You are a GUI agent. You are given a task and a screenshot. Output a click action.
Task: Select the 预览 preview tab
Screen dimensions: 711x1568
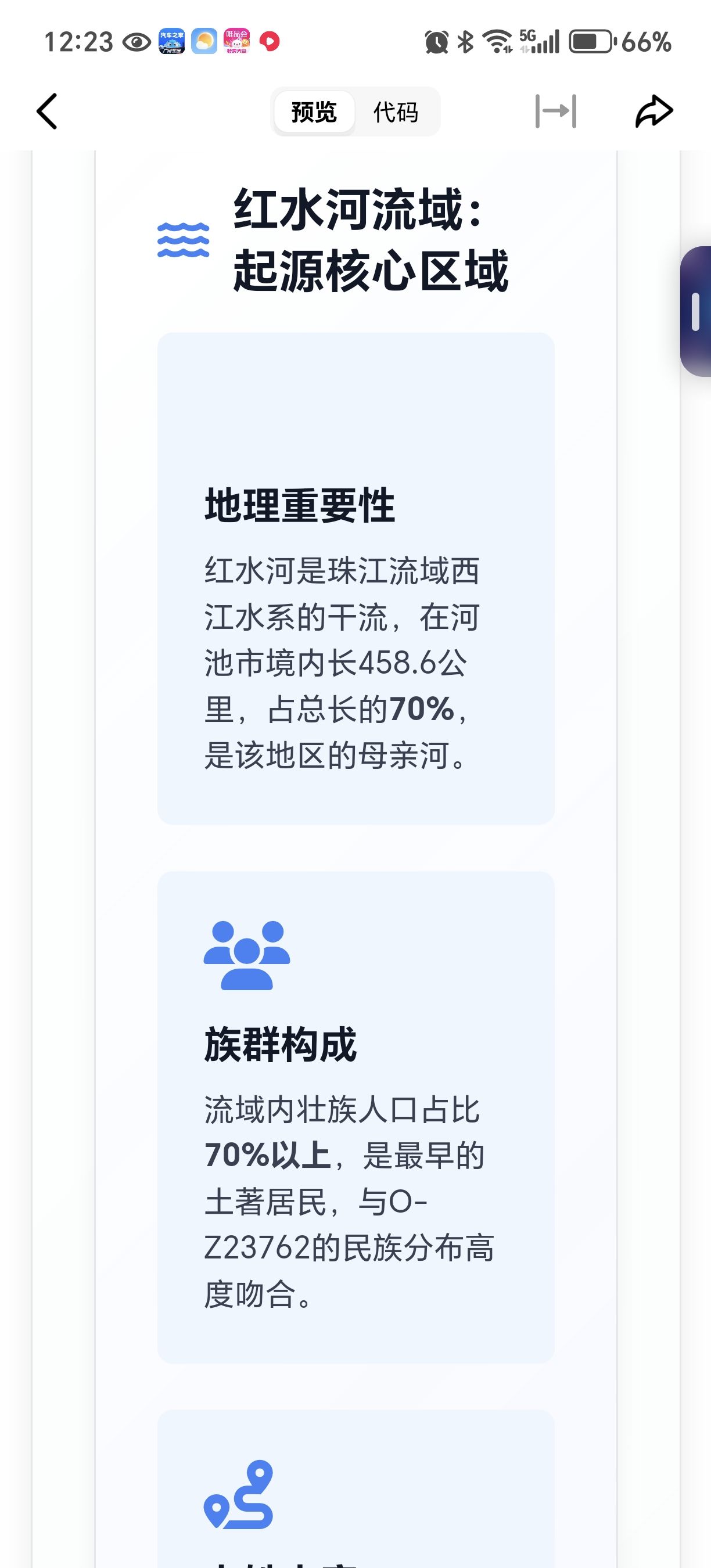(x=314, y=112)
